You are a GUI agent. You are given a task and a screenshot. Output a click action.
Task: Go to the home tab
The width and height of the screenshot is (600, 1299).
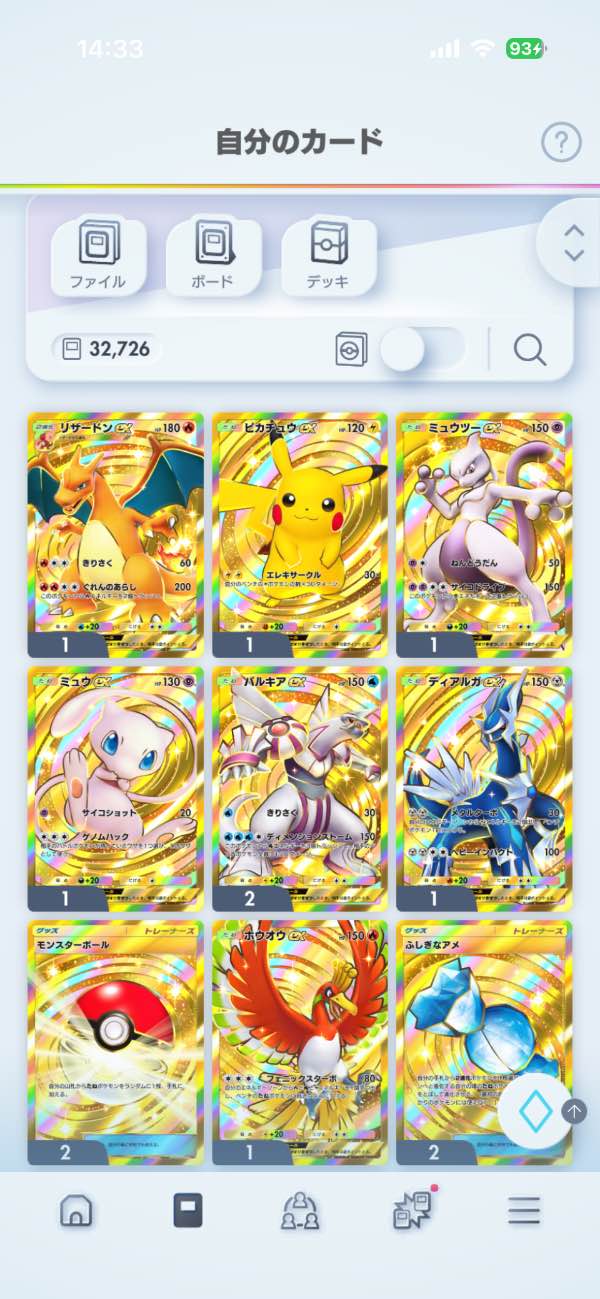[x=76, y=1211]
